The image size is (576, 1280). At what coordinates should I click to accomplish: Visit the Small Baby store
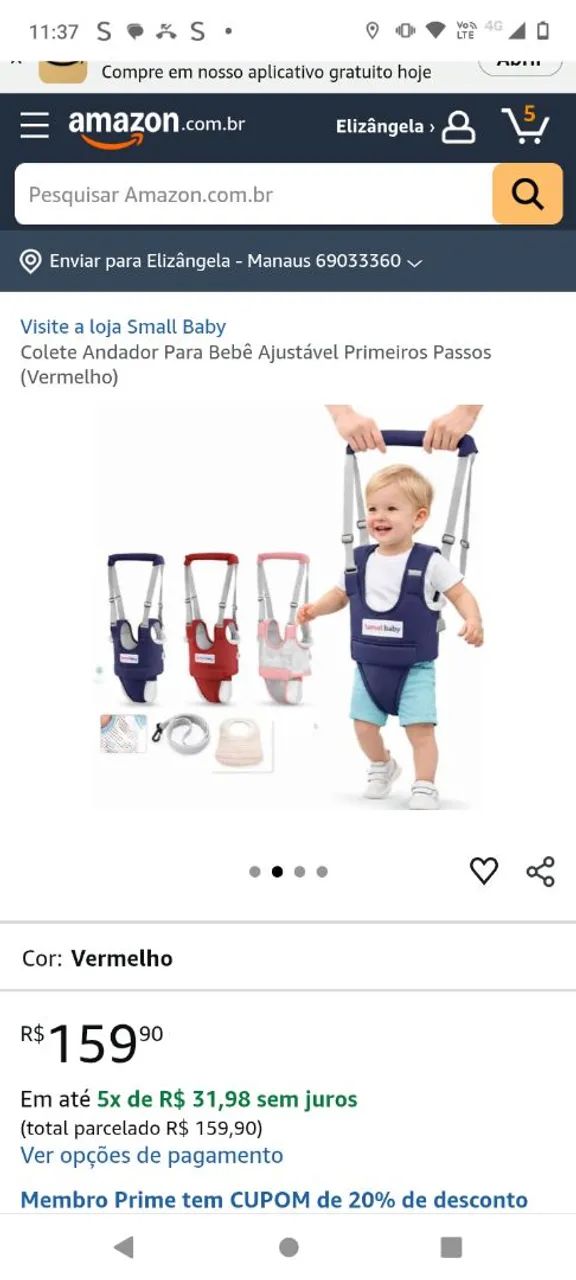tap(123, 327)
